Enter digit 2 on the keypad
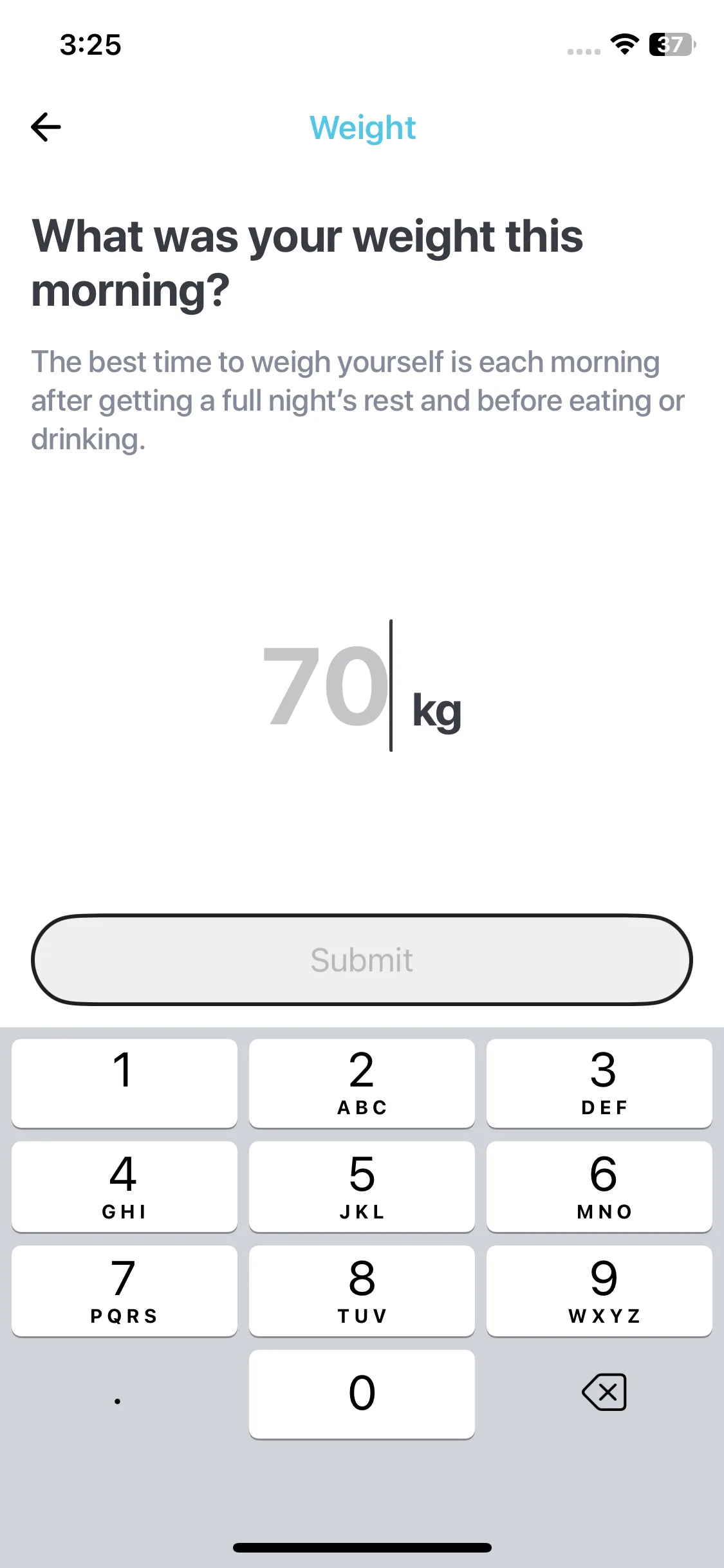Viewport: 724px width, 1568px height. [362, 1083]
